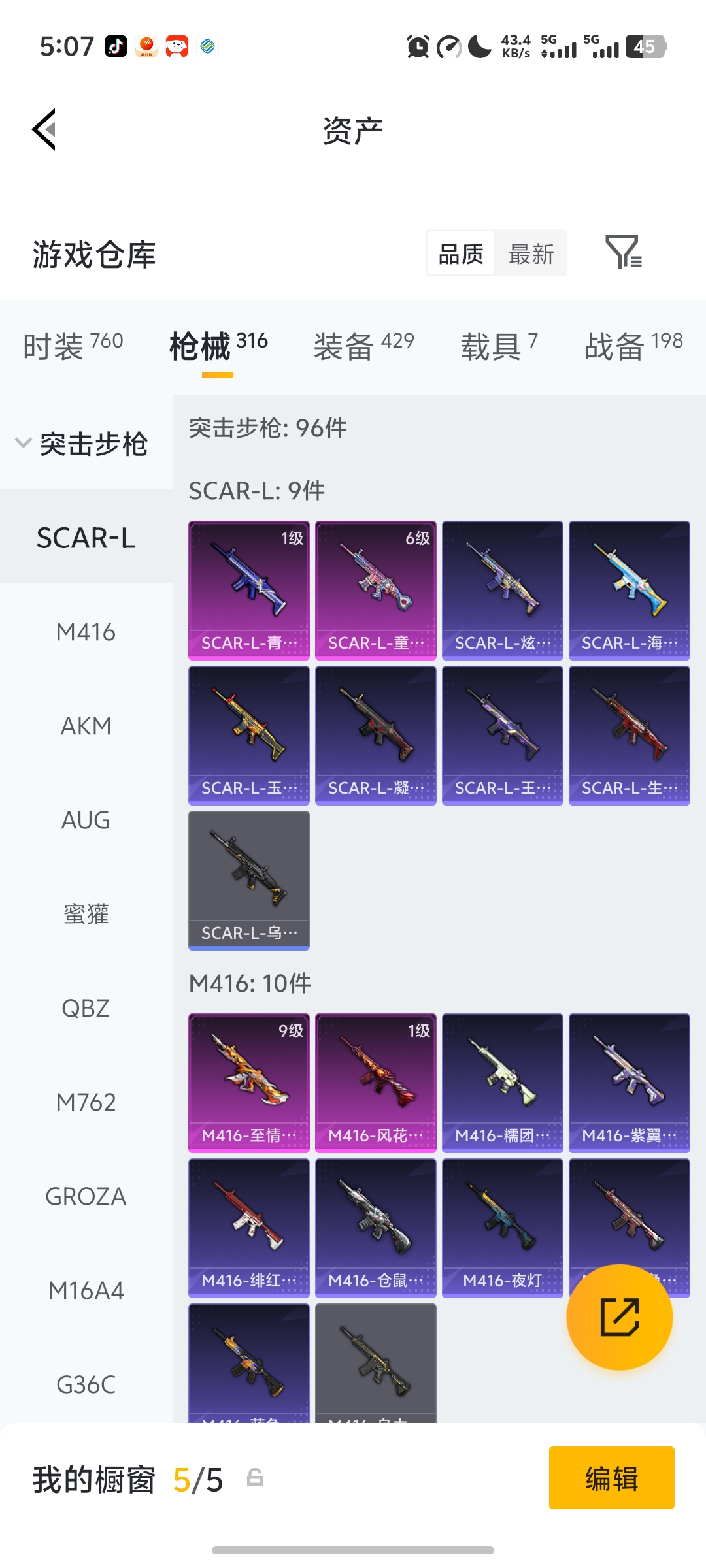Switch to the 战备 tab
This screenshot has height=1568, width=706.
click(633, 346)
